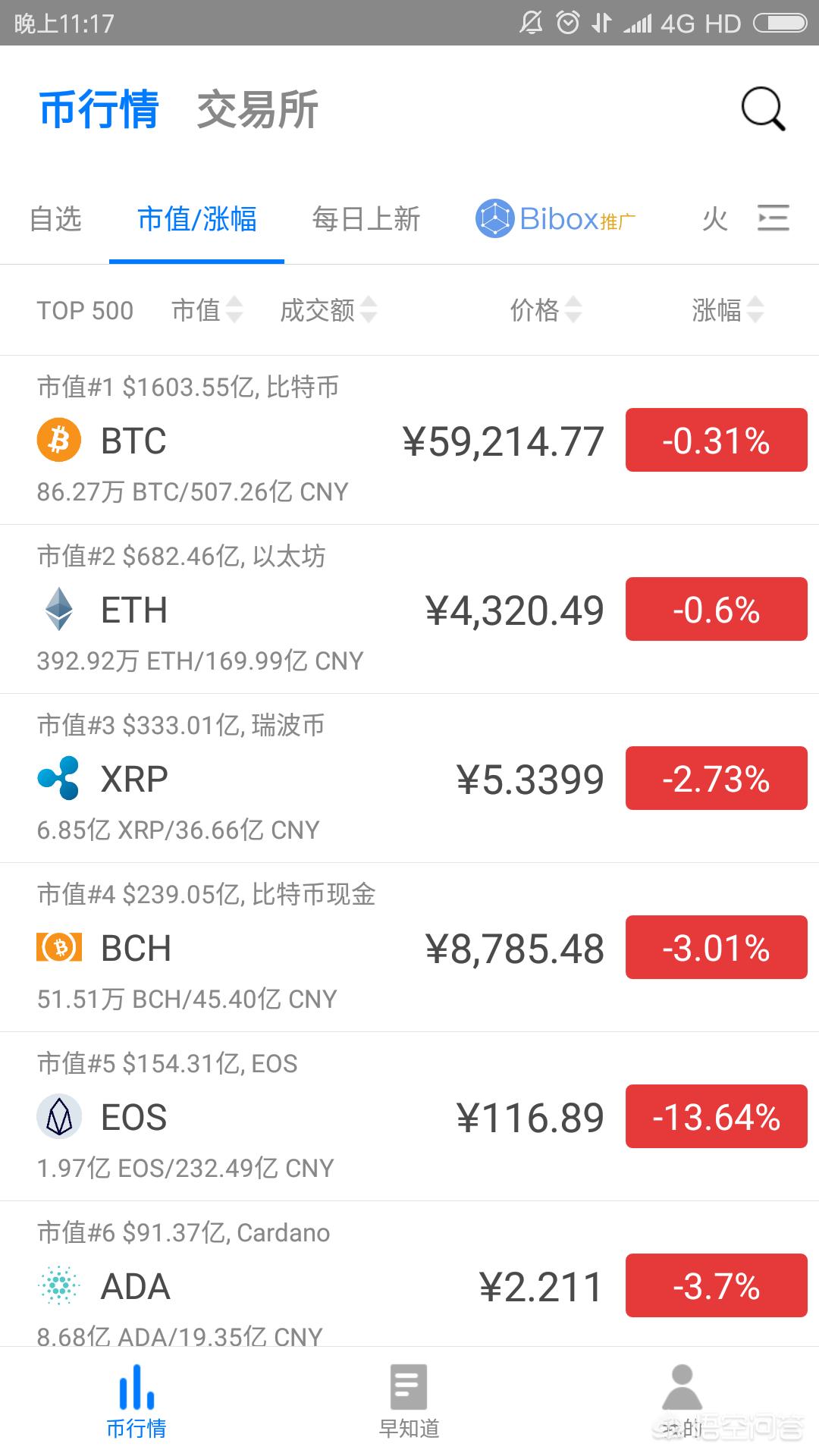Expand the tab list menu icon
The height and width of the screenshot is (1456, 819).
pyautogui.click(x=773, y=218)
